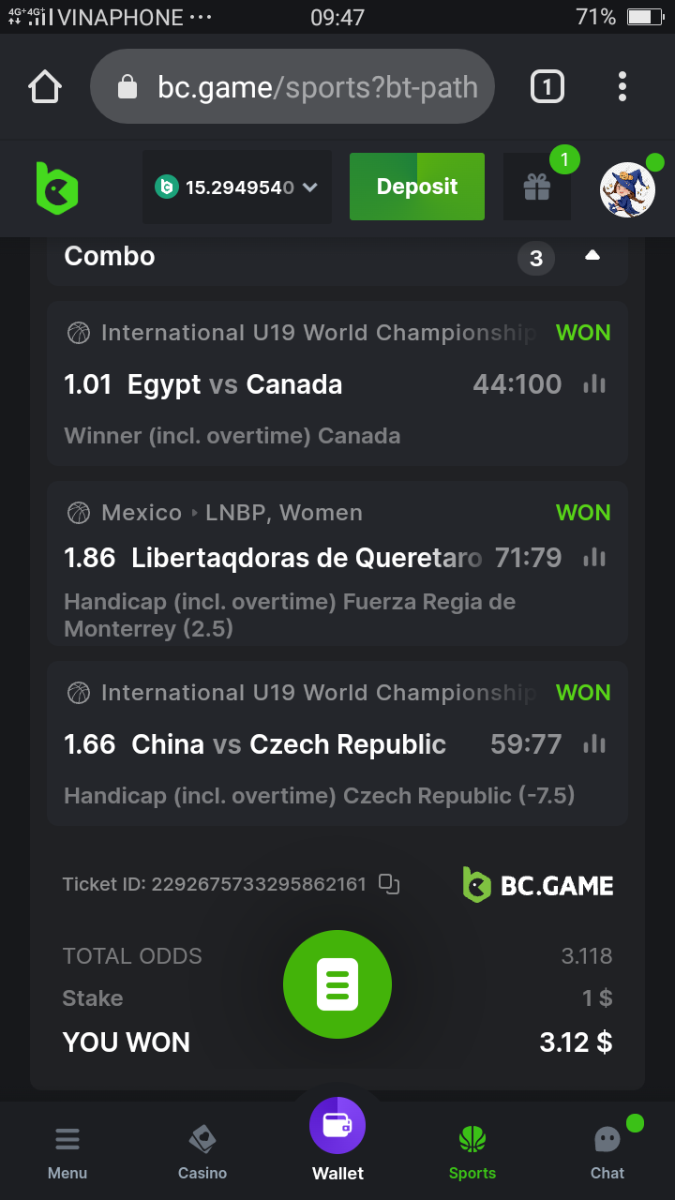
Task: Open the floating green bet slip button
Action: tap(337, 984)
